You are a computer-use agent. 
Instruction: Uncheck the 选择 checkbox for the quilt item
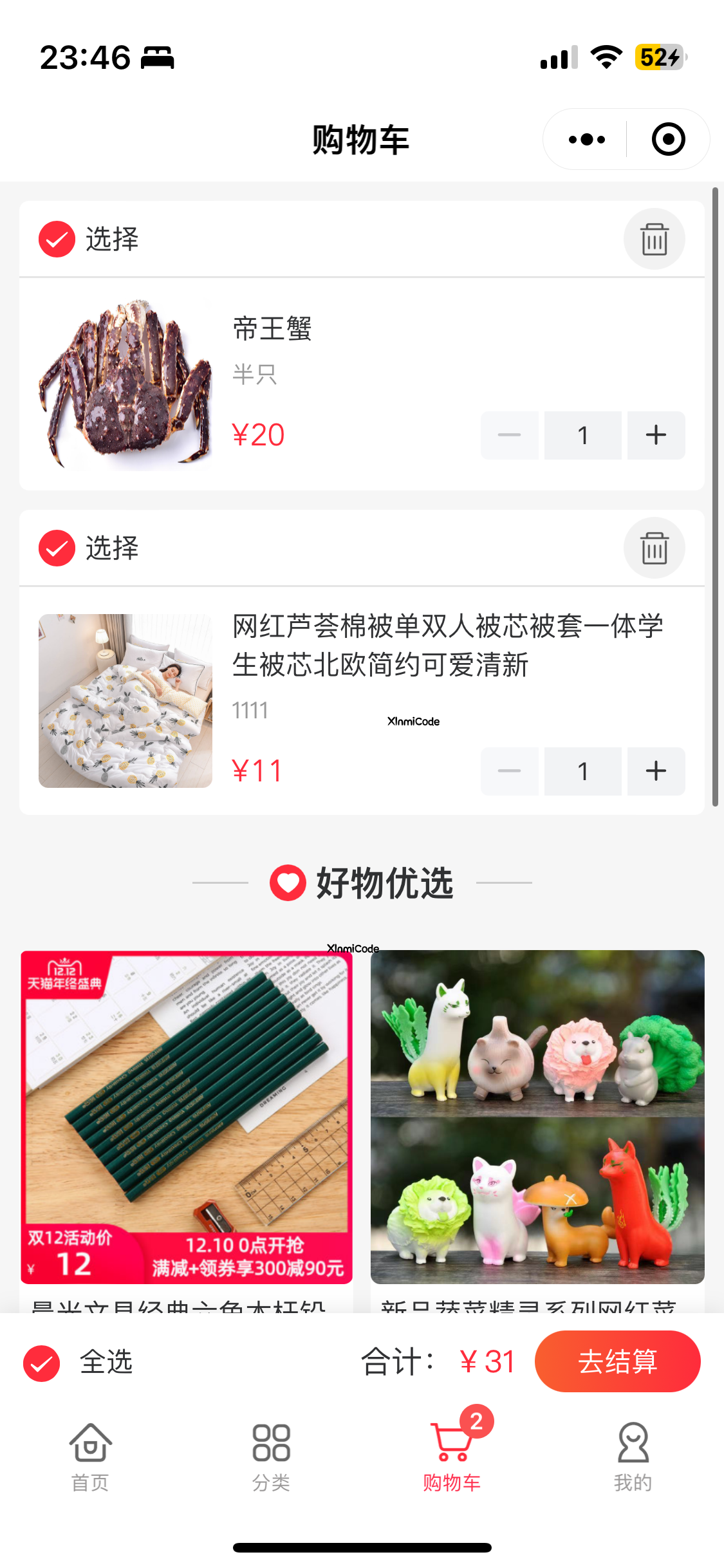(56, 548)
